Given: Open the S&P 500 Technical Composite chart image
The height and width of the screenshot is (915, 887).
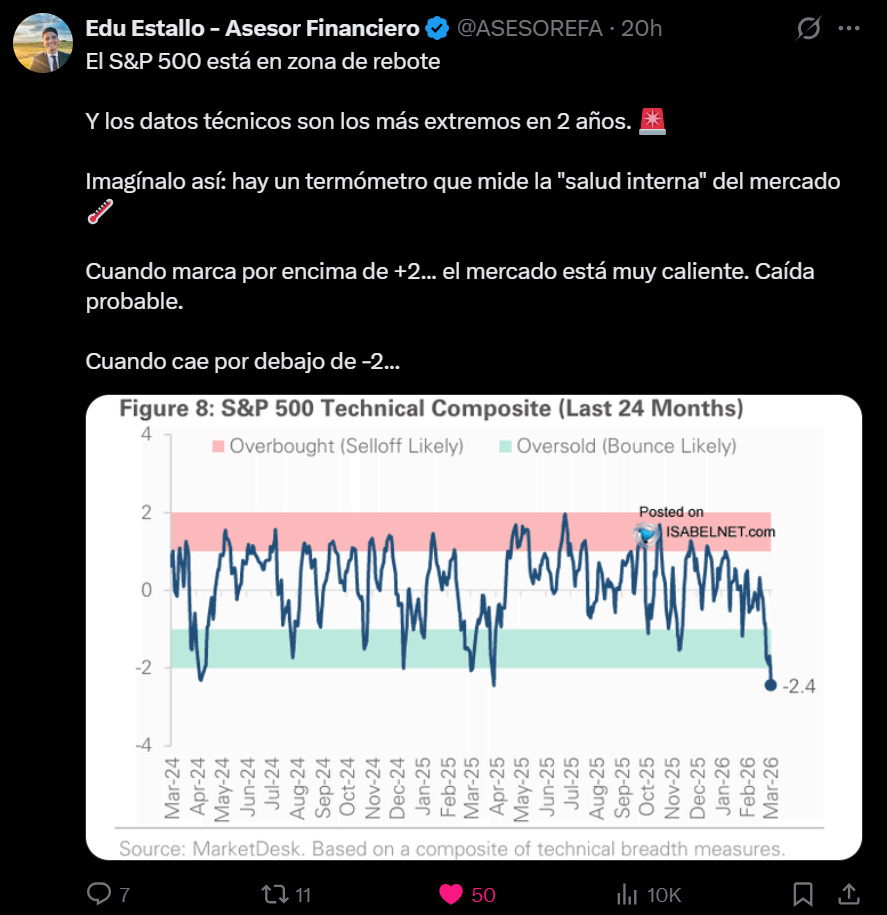Looking at the screenshot, I should point(473,627).
